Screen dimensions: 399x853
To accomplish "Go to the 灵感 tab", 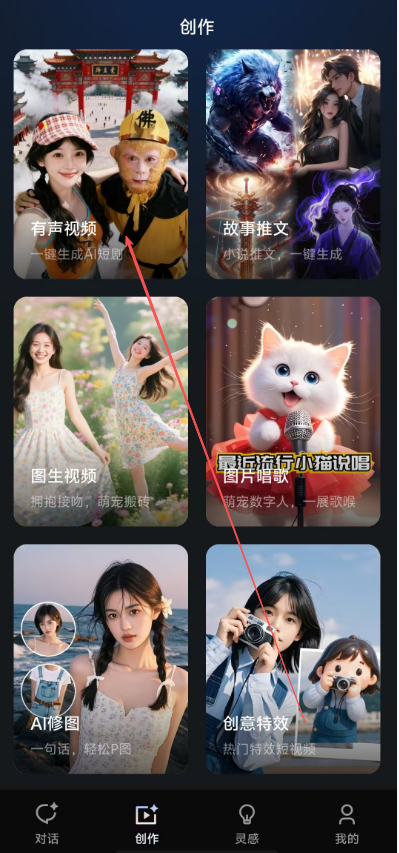I will (x=247, y=823).
